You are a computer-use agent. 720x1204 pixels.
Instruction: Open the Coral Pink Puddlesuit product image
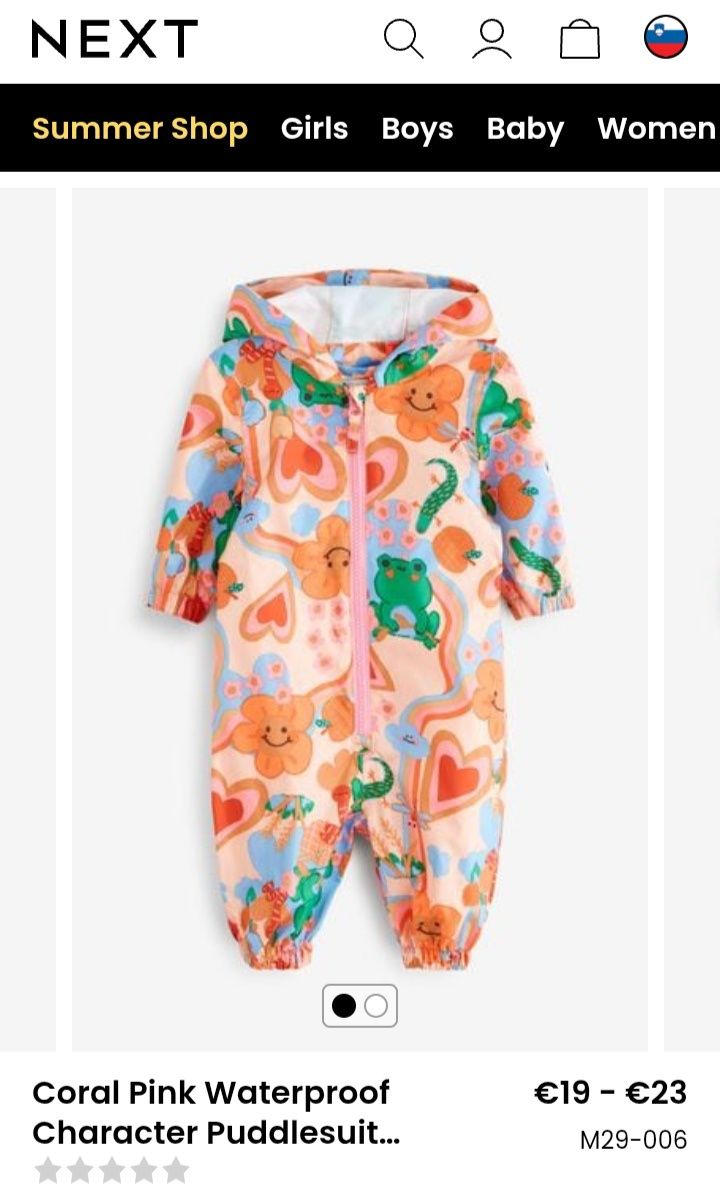point(360,619)
